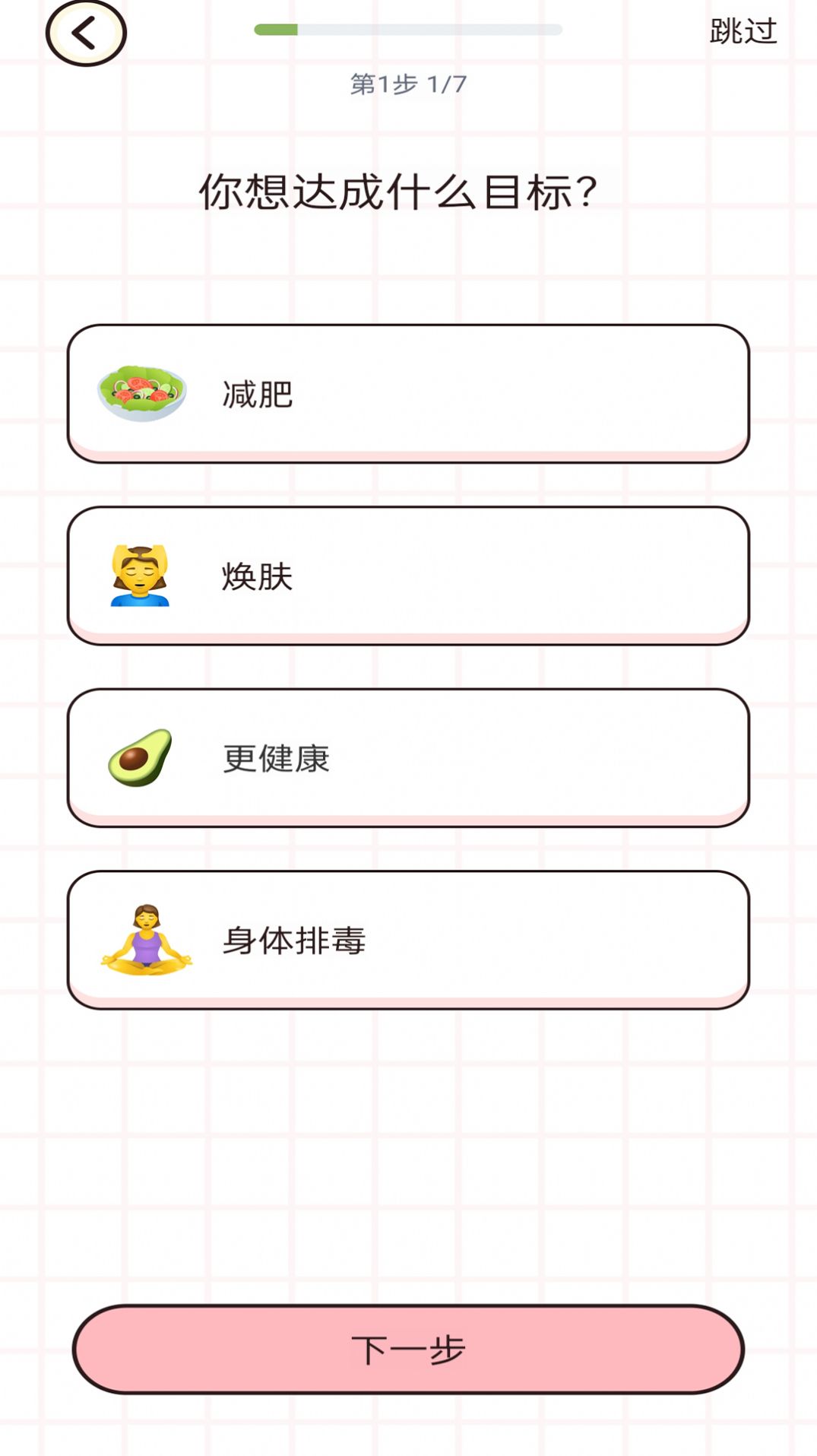
Task: Click the avocado icon beside 更健康
Action: point(141,757)
